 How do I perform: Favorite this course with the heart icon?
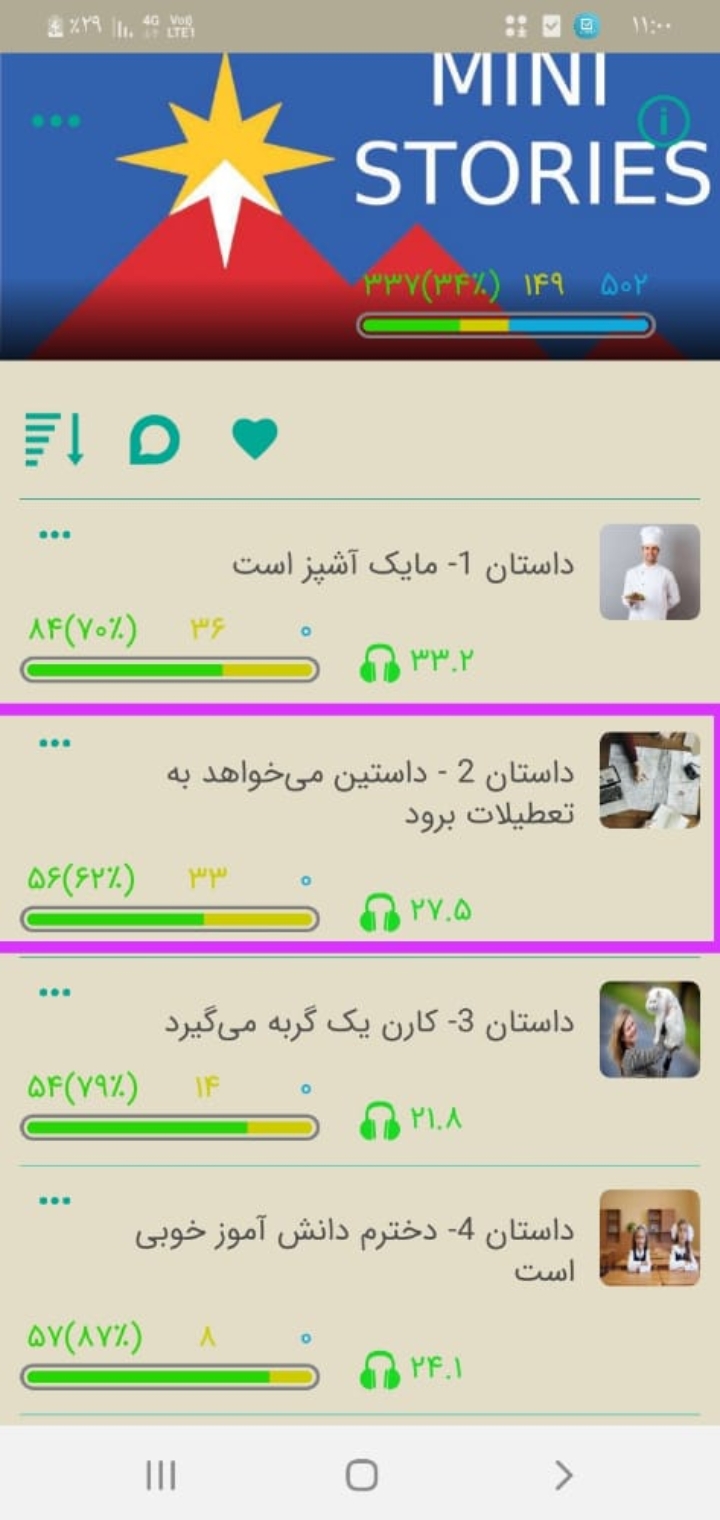(x=255, y=439)
